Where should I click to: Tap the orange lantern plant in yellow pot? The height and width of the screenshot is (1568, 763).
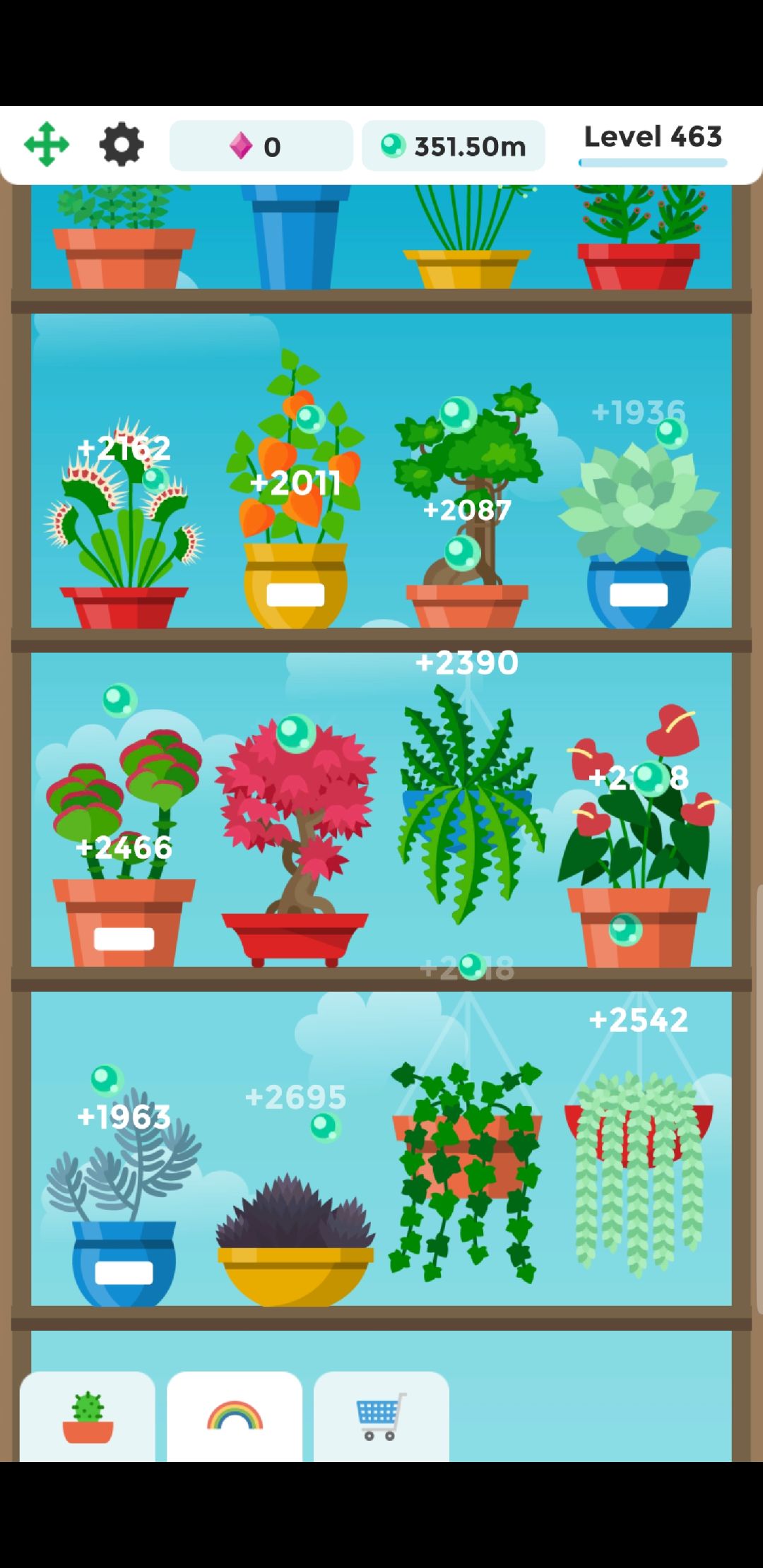(295, 489)
